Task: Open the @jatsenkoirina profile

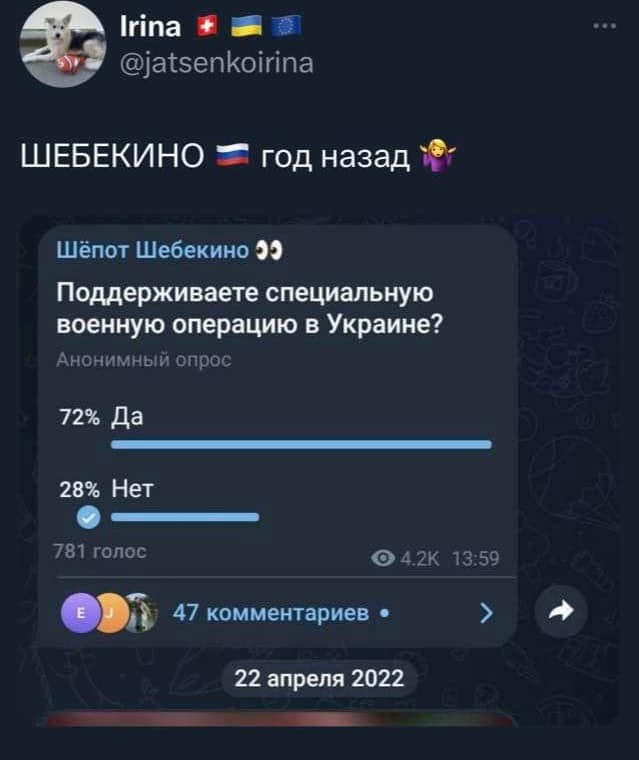Action: point(214,64)
